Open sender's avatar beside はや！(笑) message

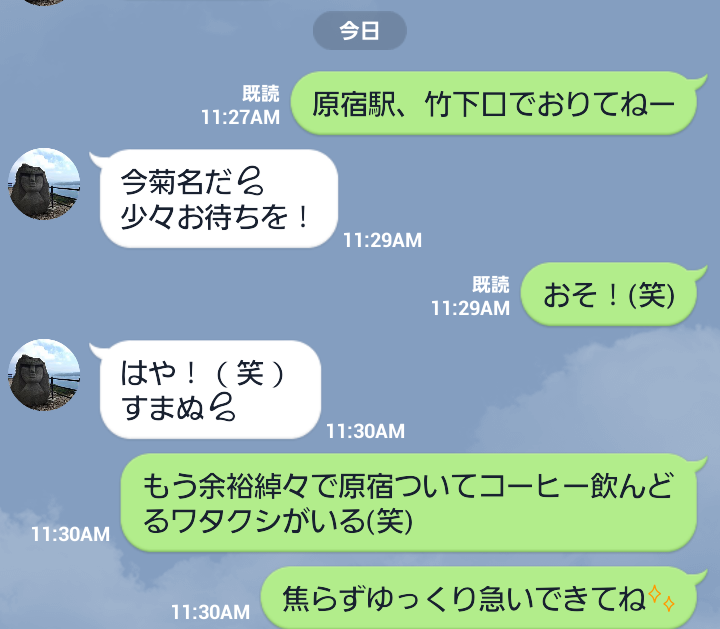click(44, 375)
